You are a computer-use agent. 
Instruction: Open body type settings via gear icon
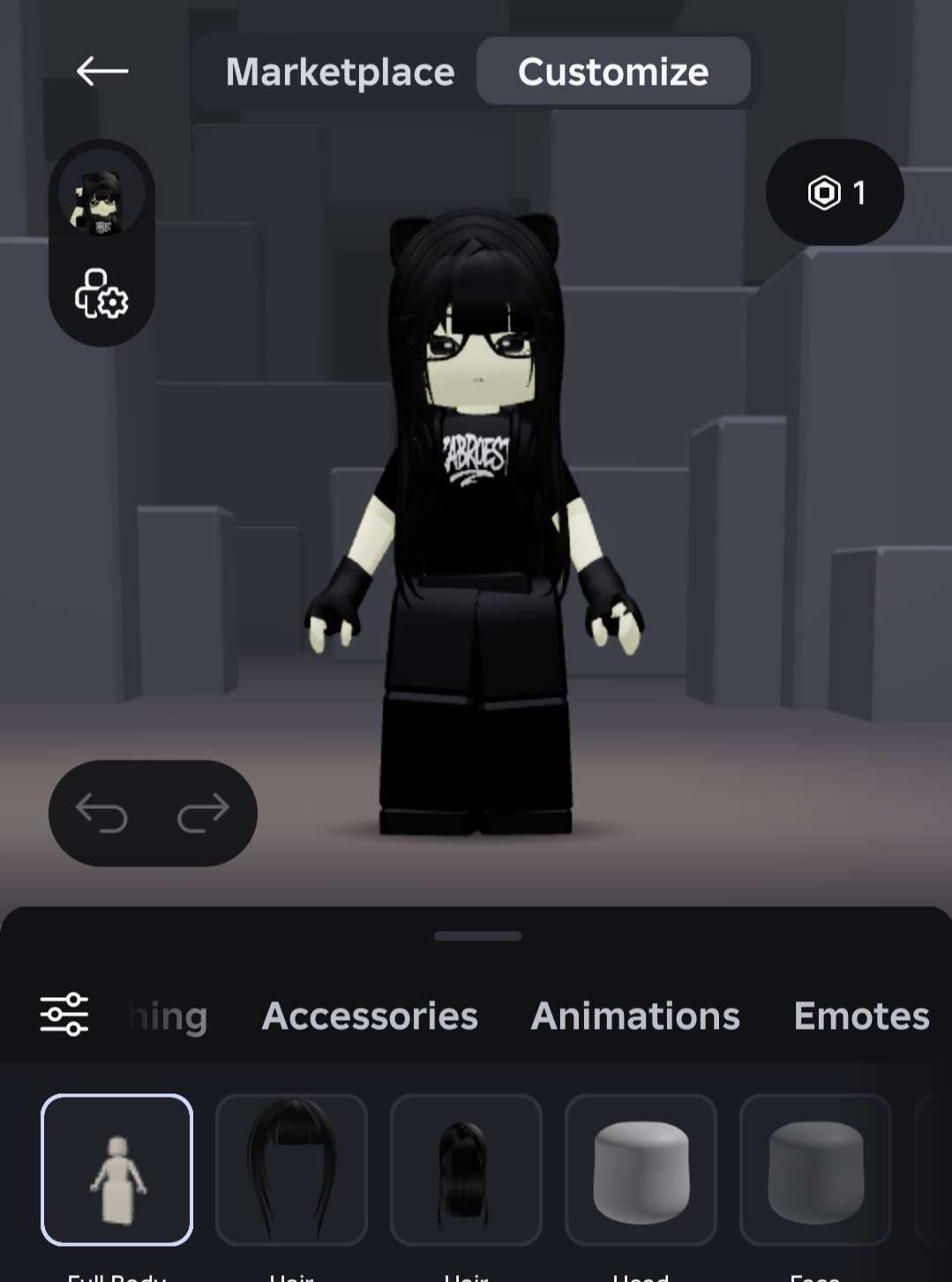(101, 298)
